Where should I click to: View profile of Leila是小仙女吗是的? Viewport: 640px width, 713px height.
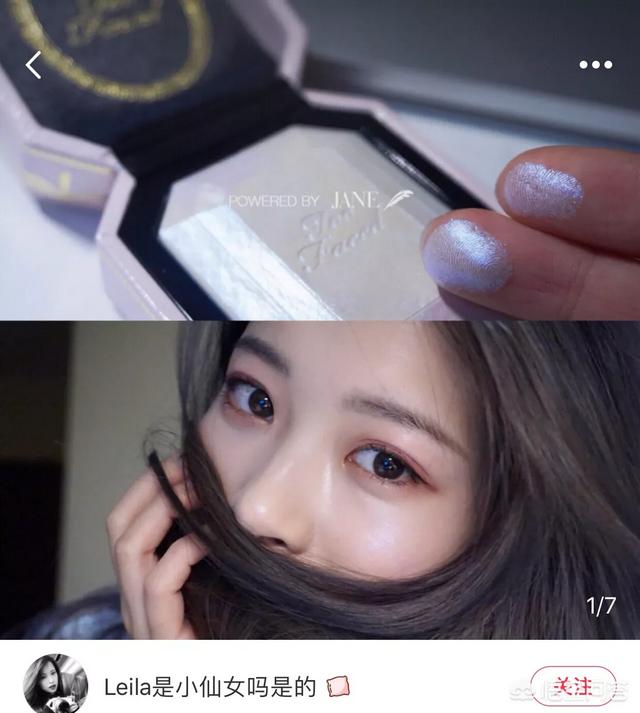coord(210,687)
